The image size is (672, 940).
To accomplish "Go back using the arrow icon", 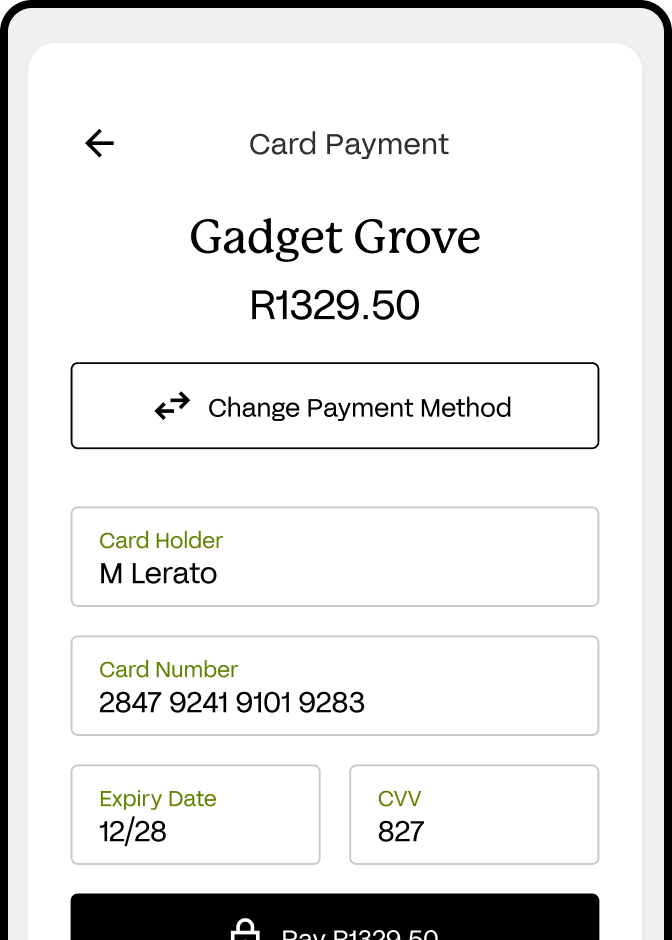I will pyautogui.click(x=100, y=144).
